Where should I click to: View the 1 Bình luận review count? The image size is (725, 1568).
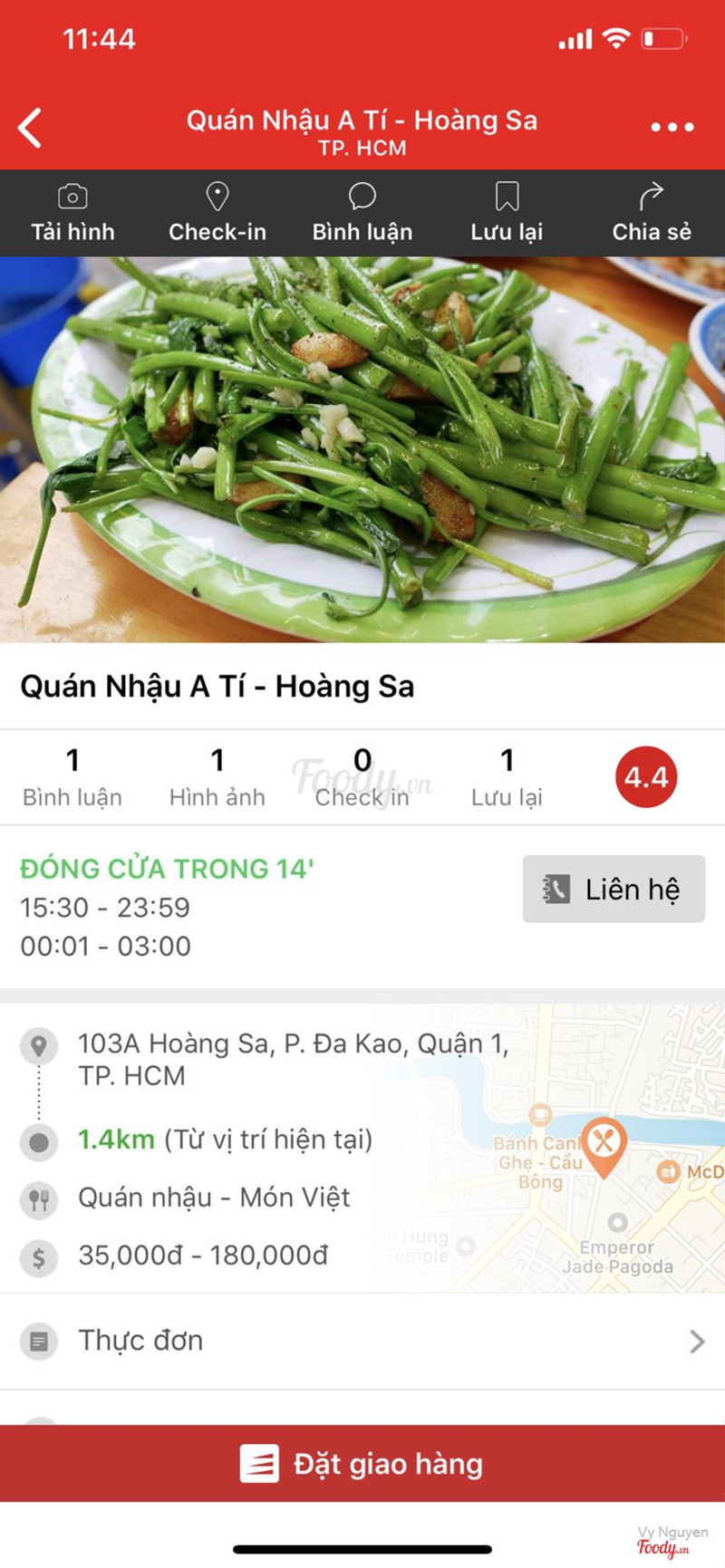[x=72, y=777]
